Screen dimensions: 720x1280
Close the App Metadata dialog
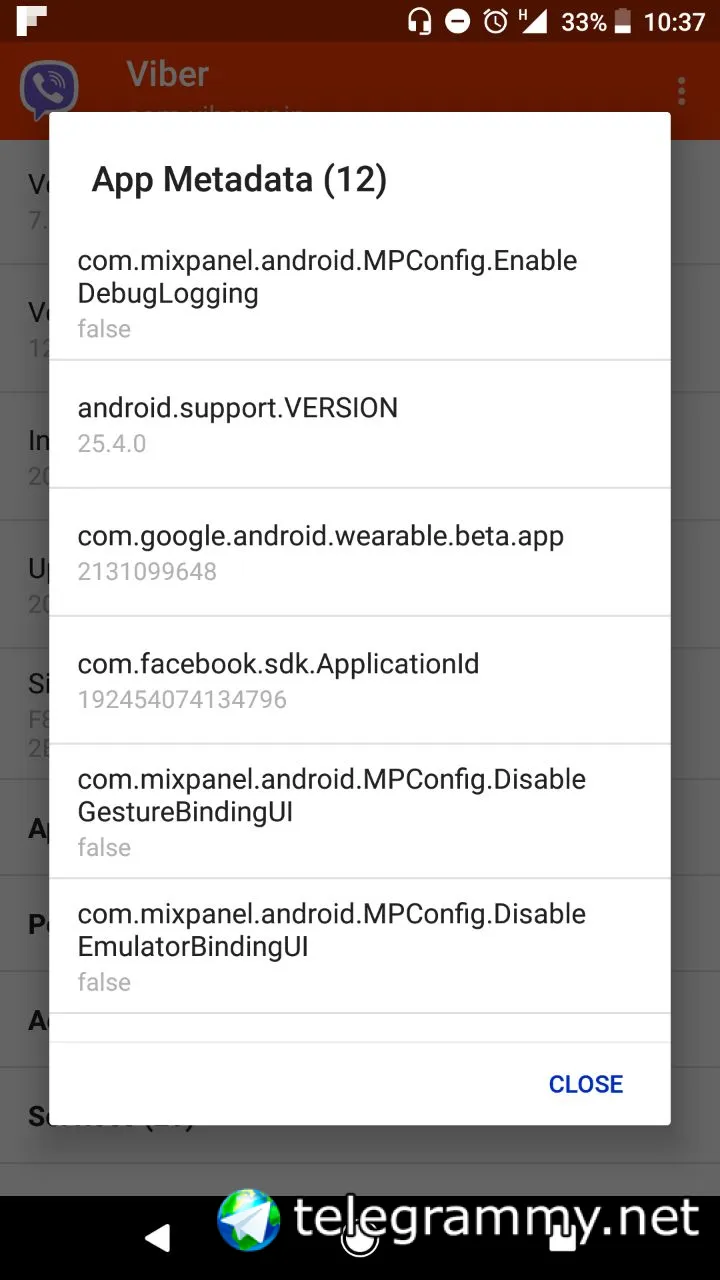point(585,1084)
